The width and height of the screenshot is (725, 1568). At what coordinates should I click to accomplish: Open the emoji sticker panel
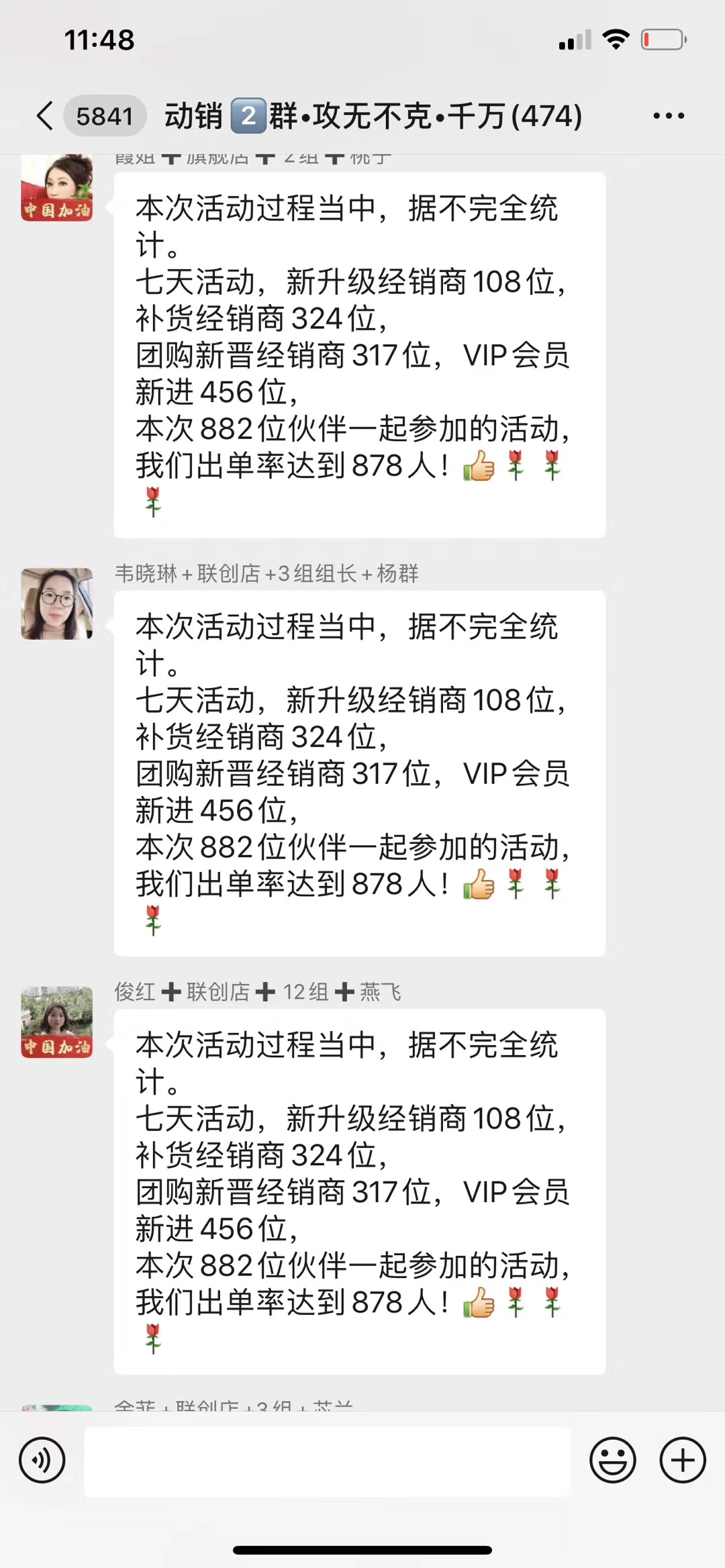click(612, 1460)
